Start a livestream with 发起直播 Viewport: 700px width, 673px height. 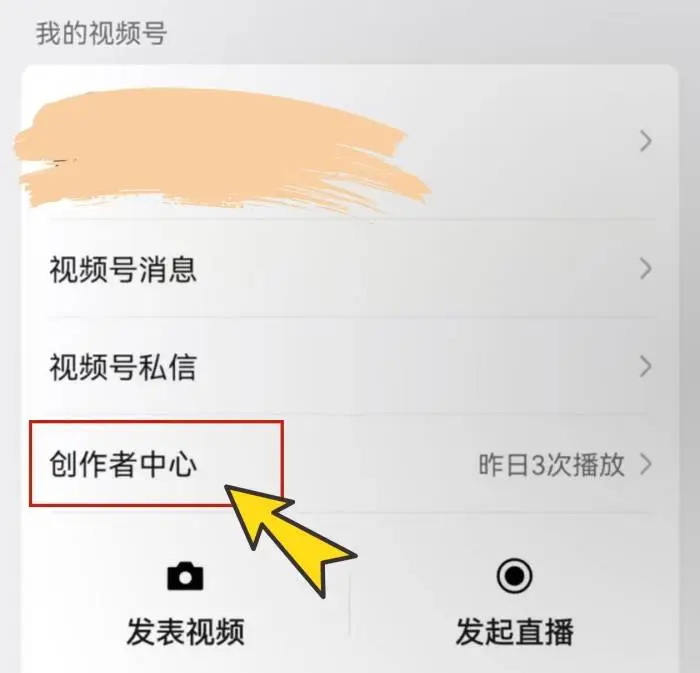point(514,606)
